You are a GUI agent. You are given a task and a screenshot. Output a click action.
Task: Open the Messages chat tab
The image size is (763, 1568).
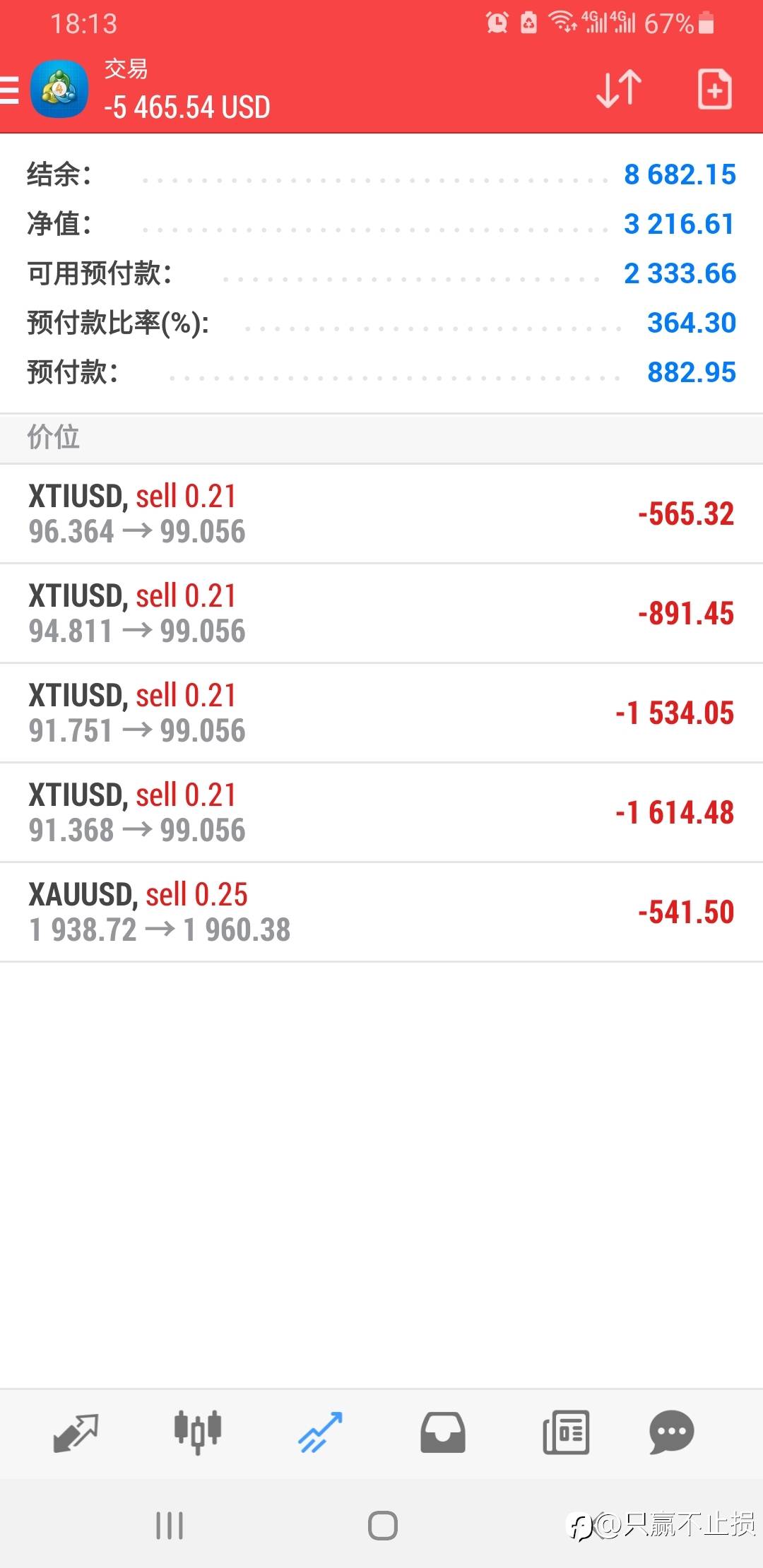671,1432
